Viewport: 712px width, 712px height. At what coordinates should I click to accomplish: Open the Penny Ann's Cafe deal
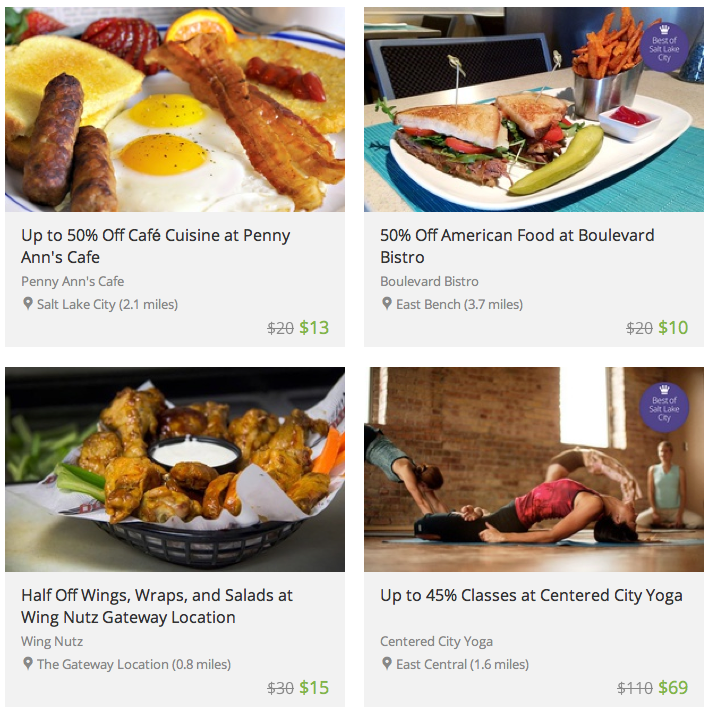(x=155, y=246)
